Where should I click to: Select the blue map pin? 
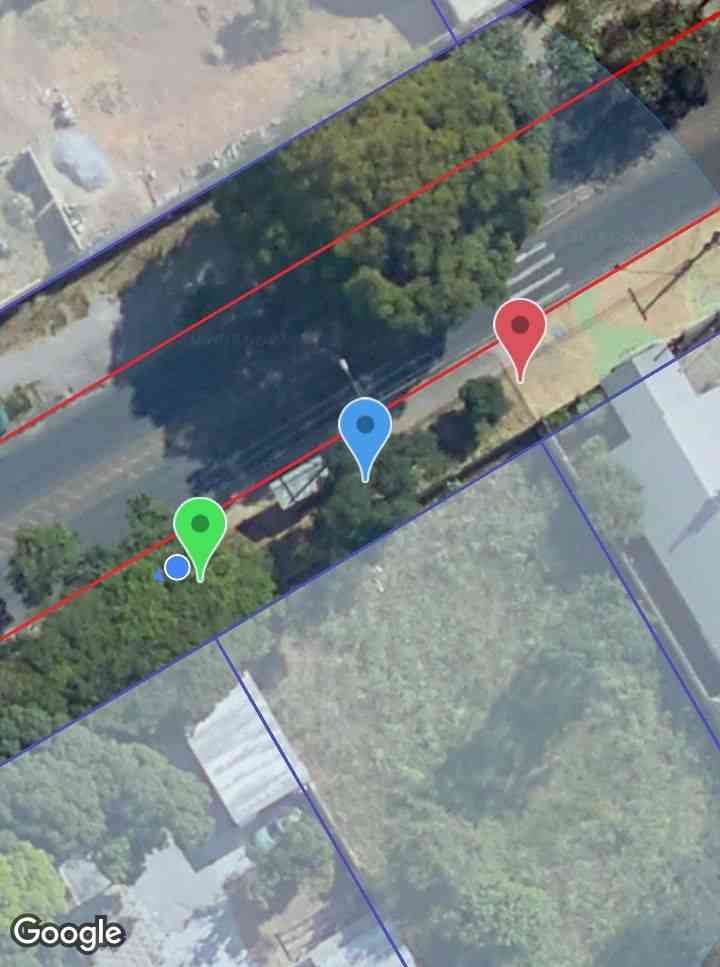[x=365, y=428]
